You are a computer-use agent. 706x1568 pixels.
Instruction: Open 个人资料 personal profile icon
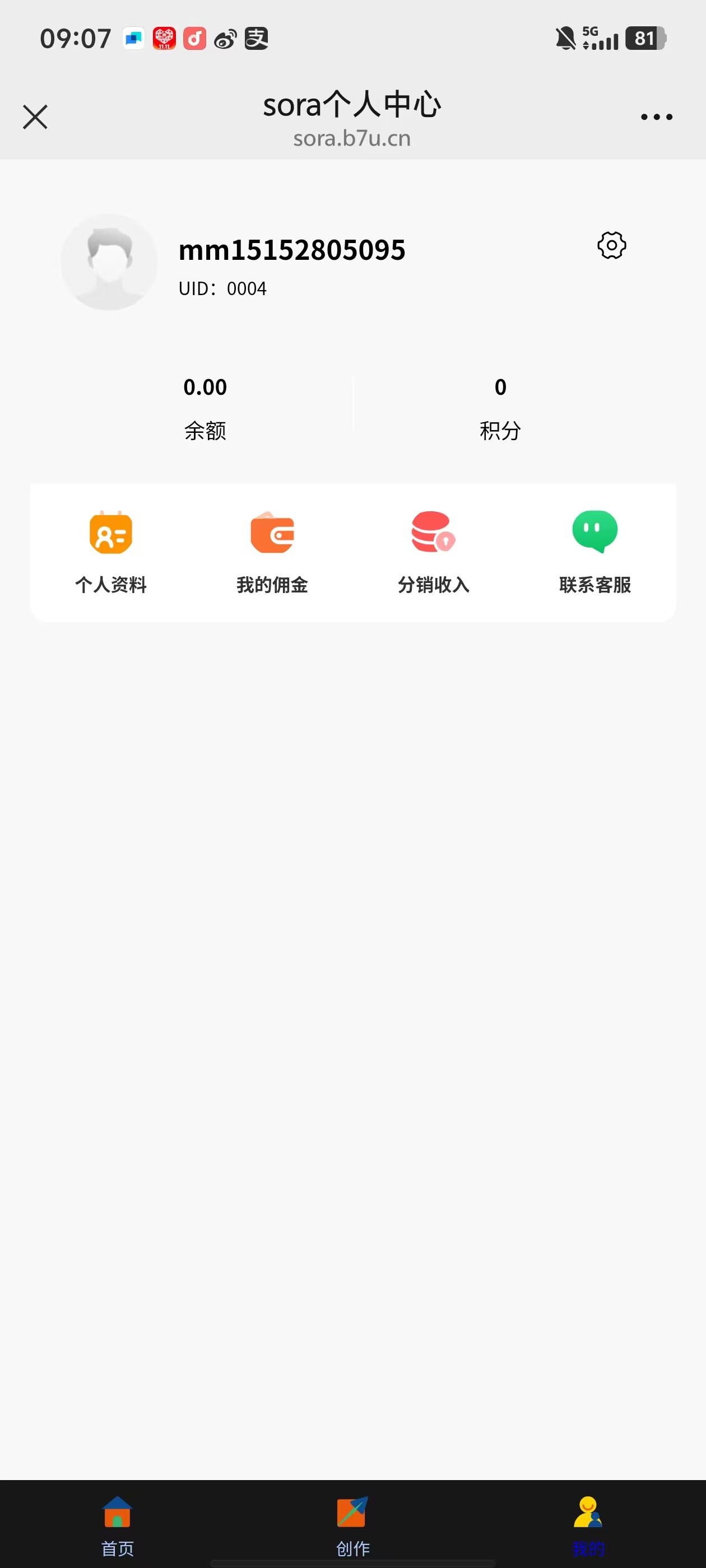point(110,533)
